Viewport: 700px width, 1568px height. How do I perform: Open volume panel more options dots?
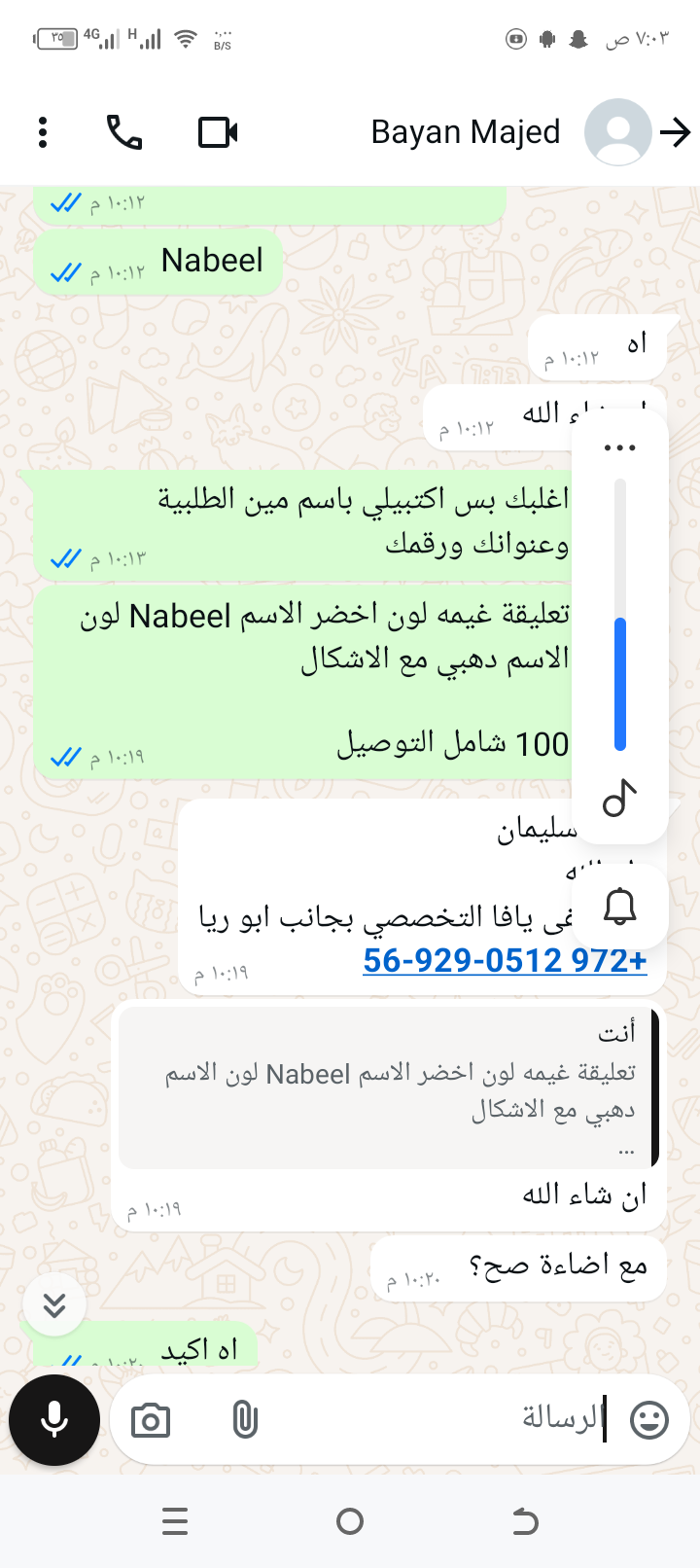point(619,448)
